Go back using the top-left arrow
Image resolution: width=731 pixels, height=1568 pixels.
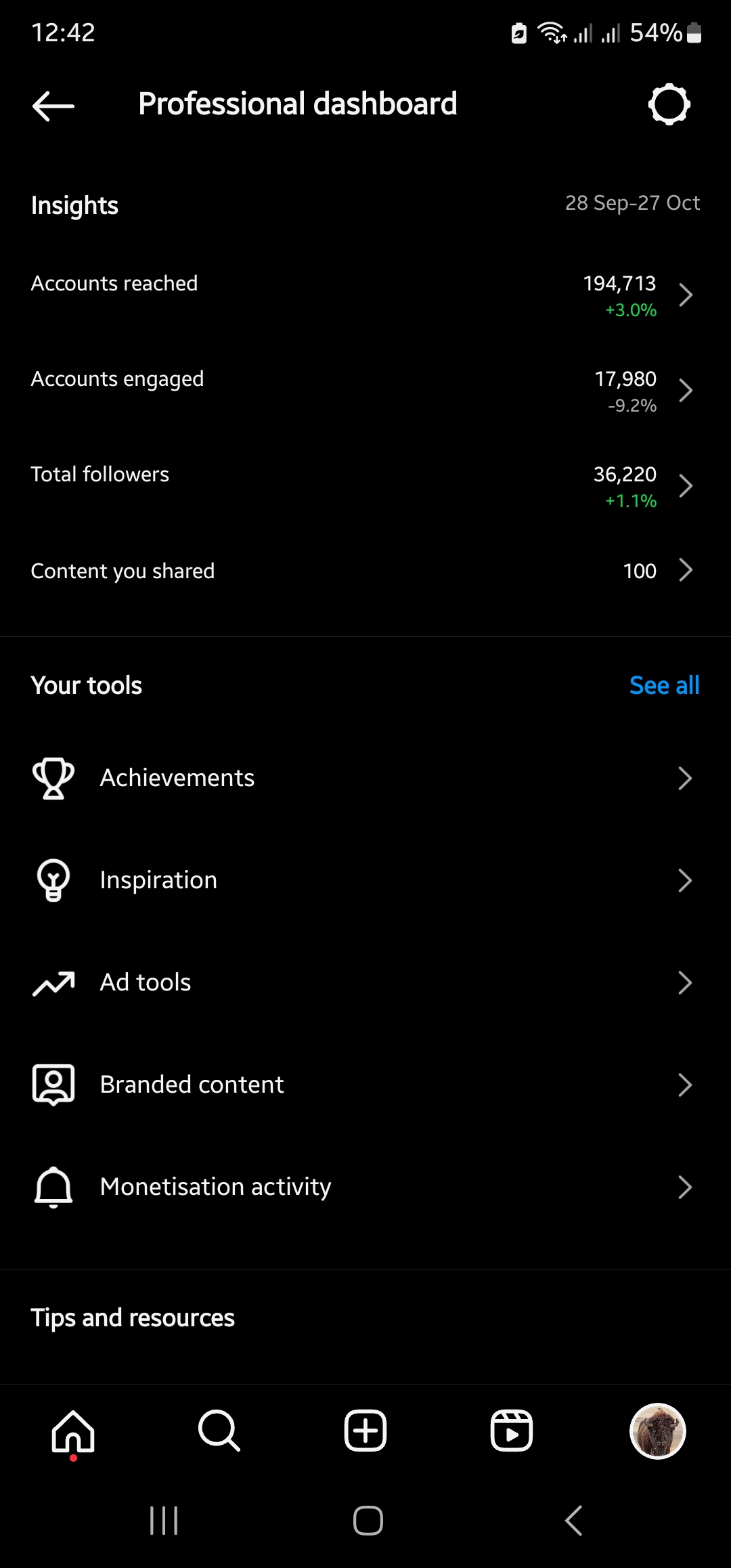click(x=53, y=106)
